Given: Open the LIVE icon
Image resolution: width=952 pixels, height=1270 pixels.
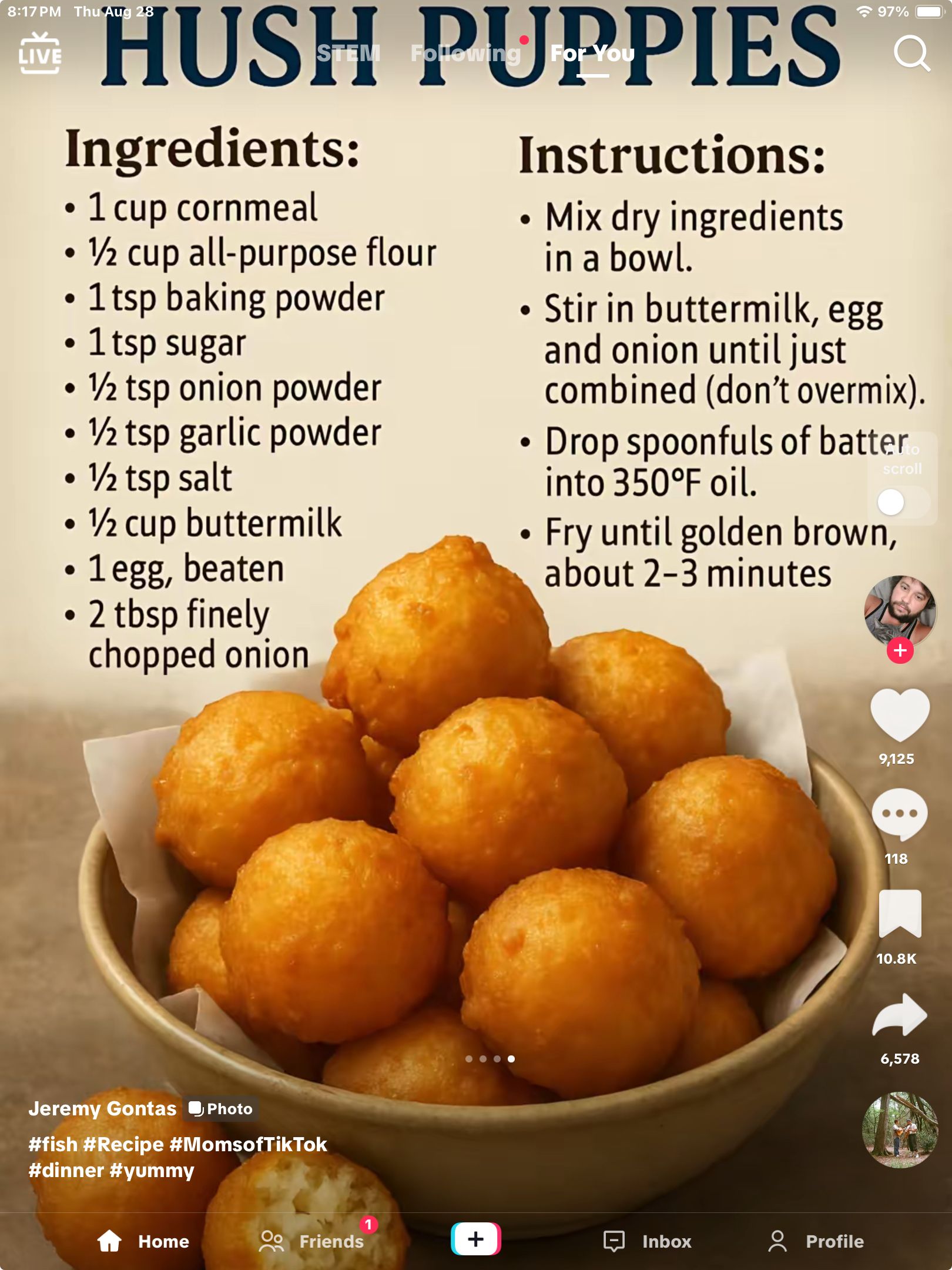Looking at the screenshot, I should coord(39,54).
